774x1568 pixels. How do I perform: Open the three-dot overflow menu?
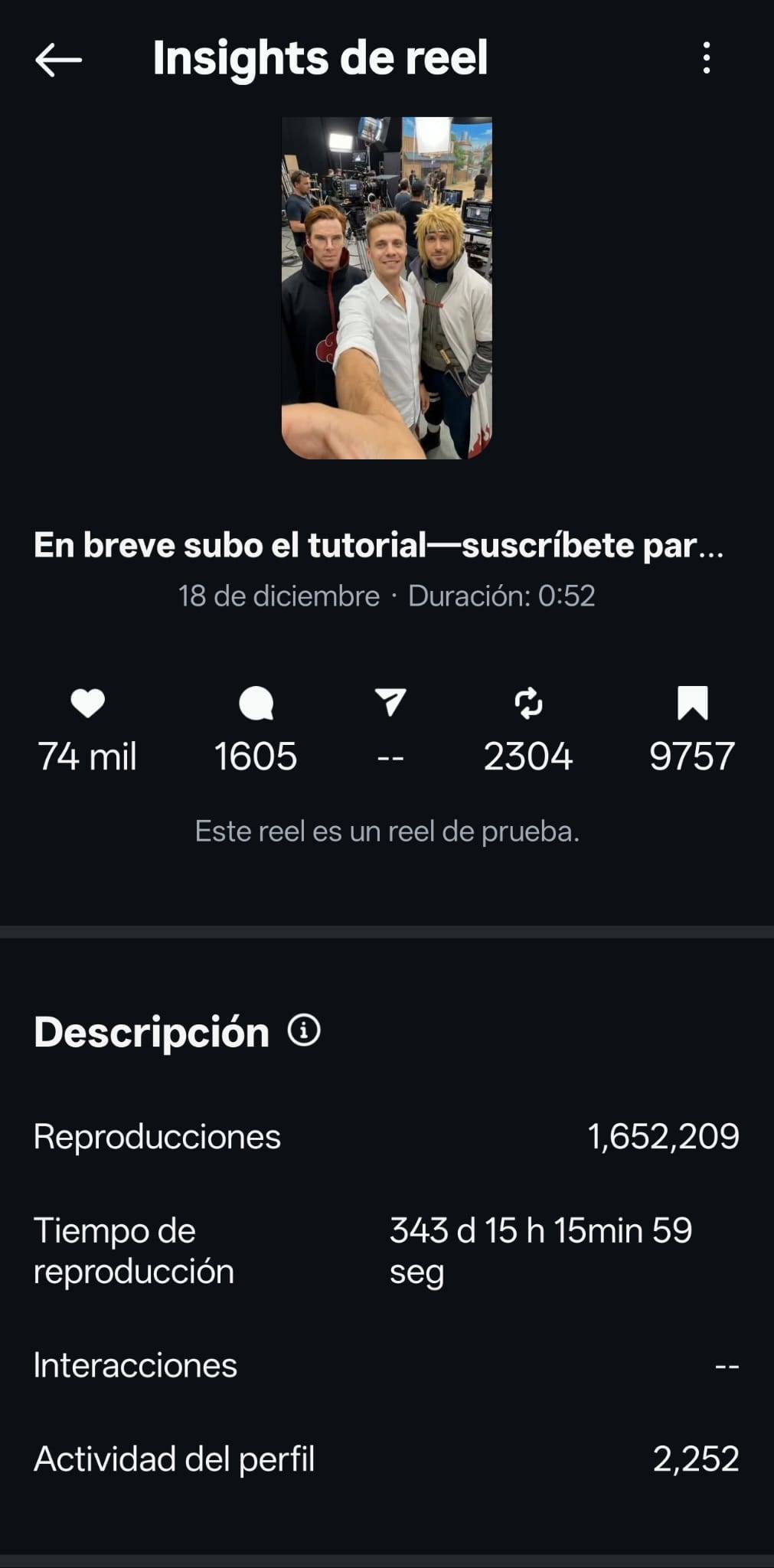coord(706,58)
